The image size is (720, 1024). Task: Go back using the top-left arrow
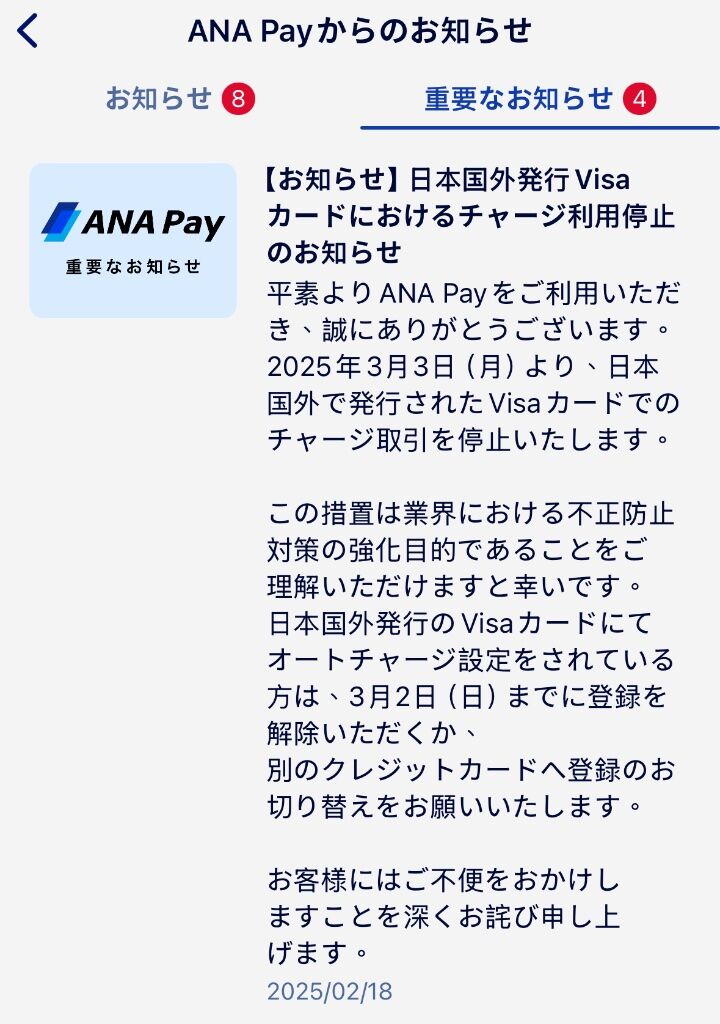click(28, 31)
